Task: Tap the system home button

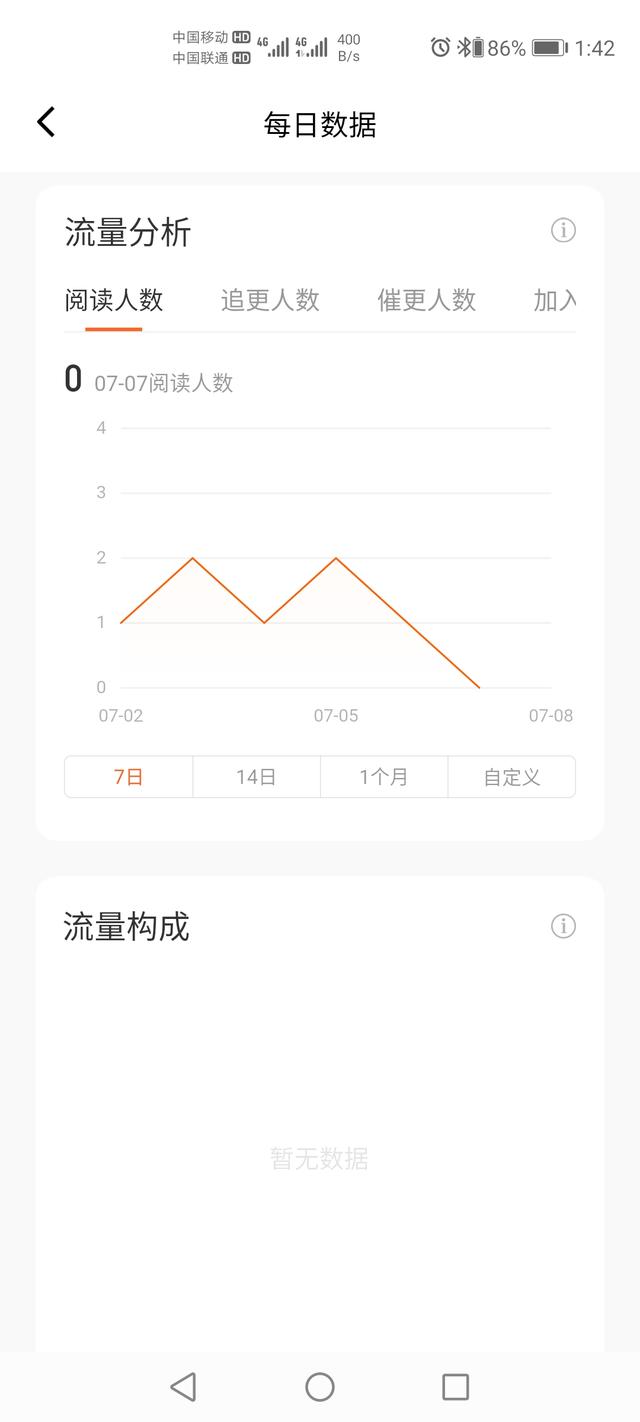Action: 320,1387
